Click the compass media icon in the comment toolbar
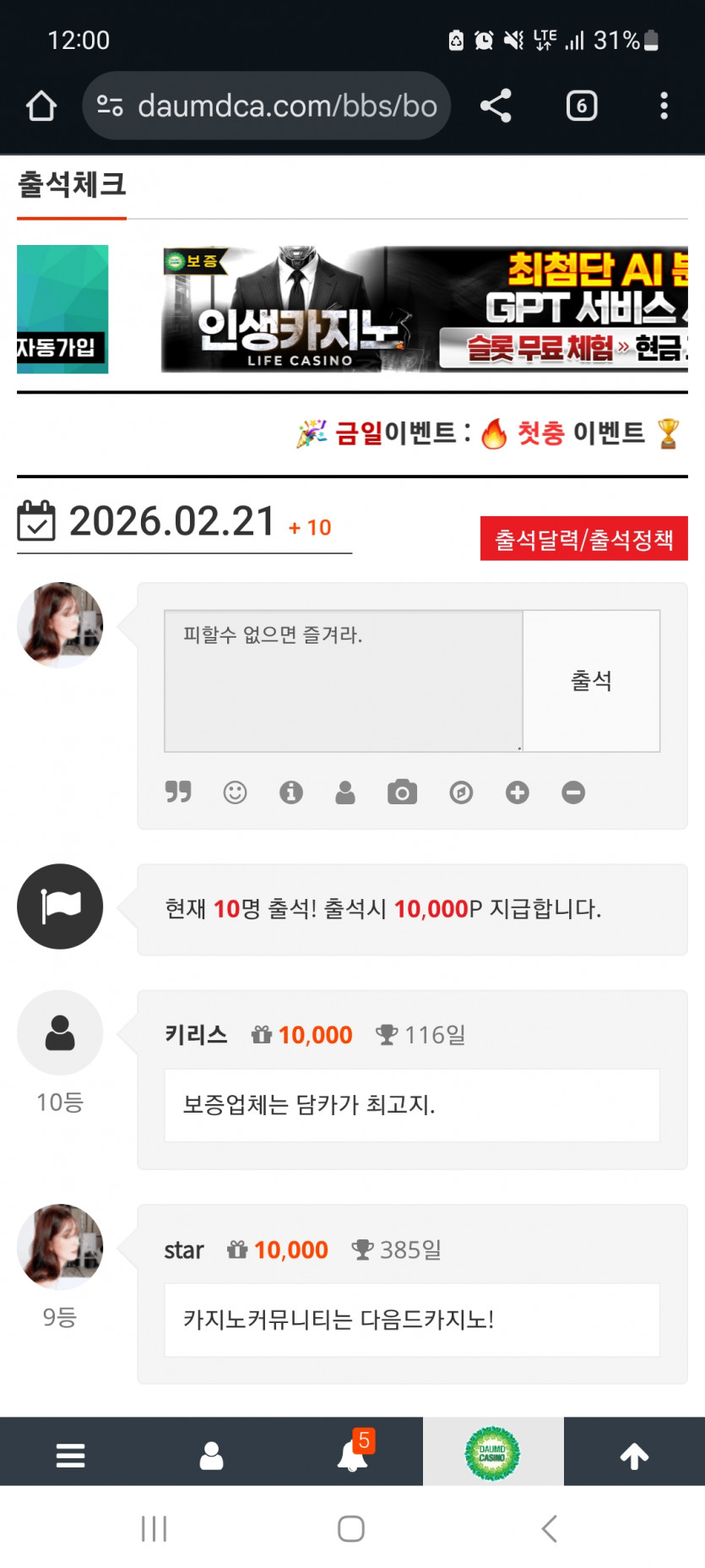 (460, 792)
